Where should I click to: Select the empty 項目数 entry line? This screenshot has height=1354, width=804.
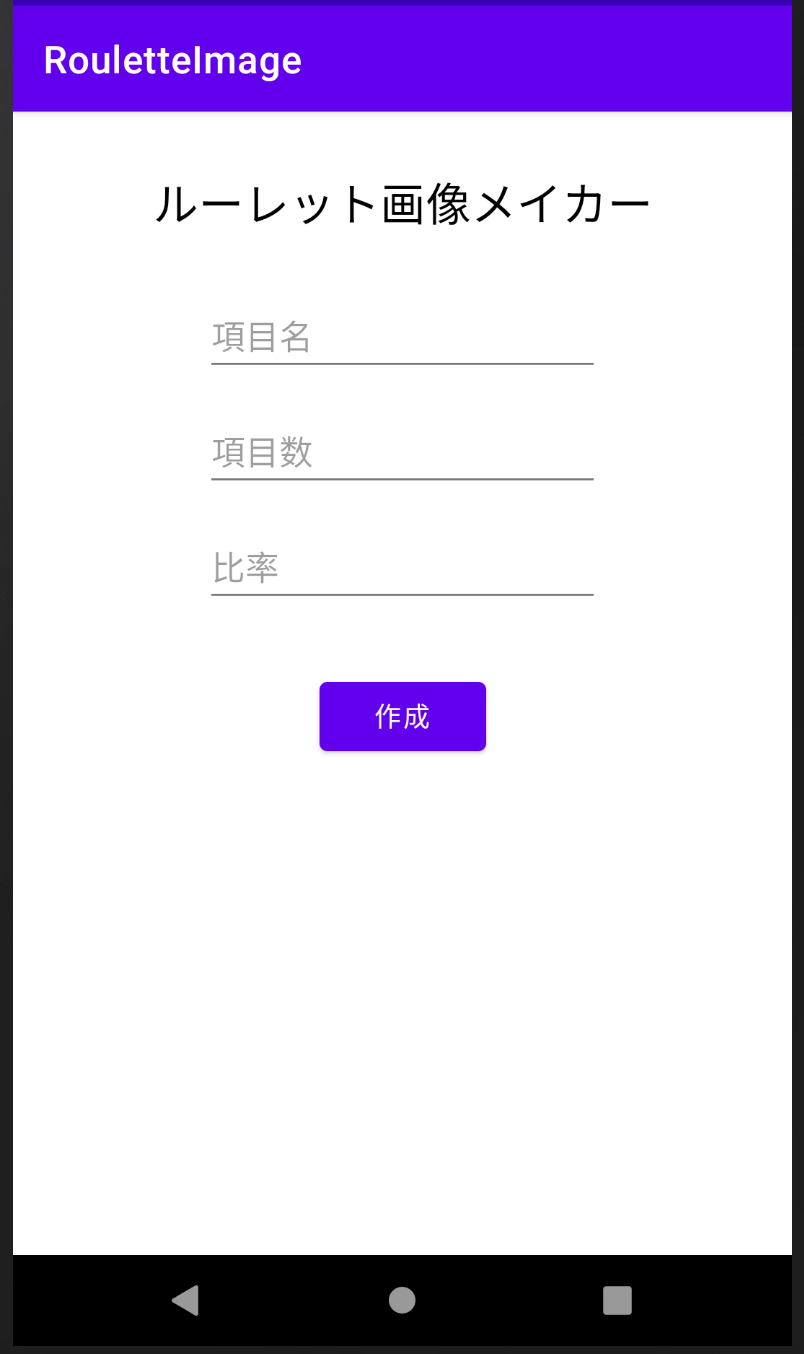pos(402,455)
